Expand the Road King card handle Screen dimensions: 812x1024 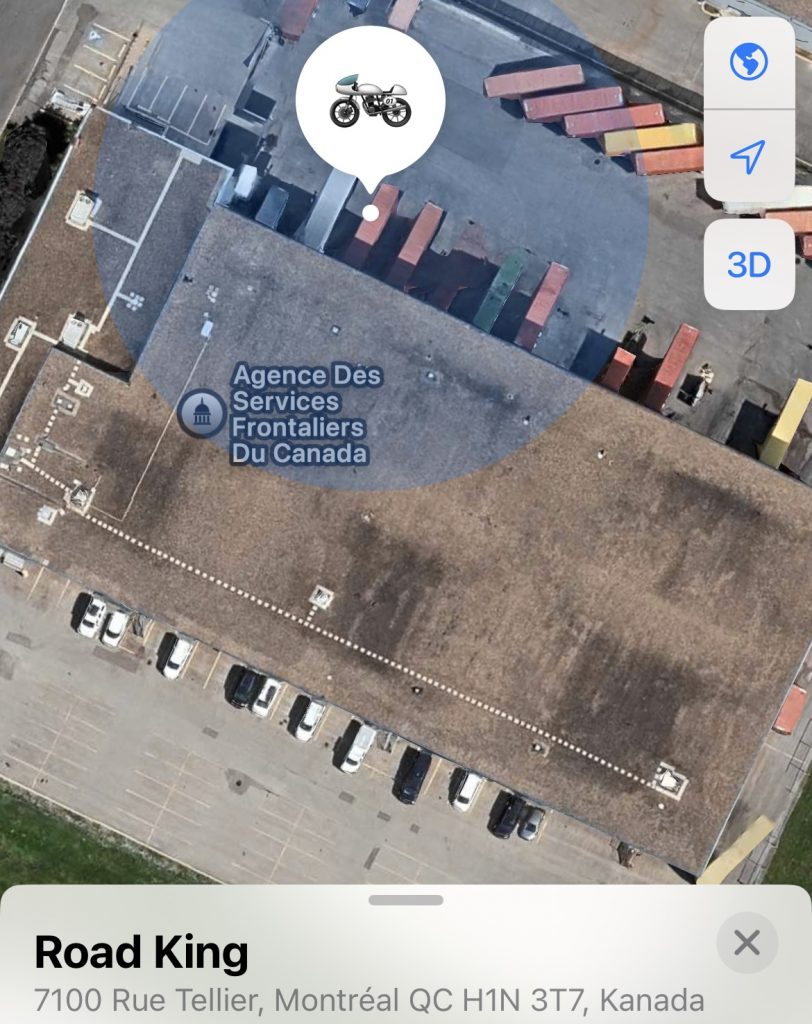tap(405, 900)
